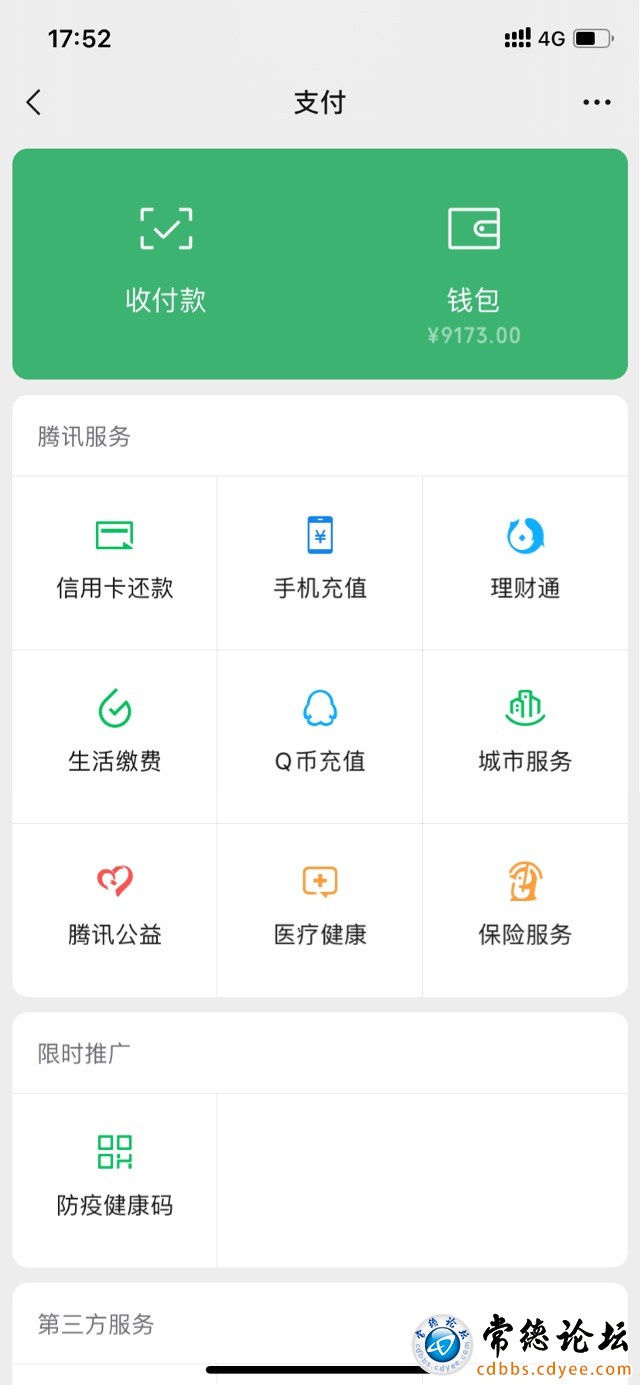Open 医疗健康 service

[x=320, y=907]
